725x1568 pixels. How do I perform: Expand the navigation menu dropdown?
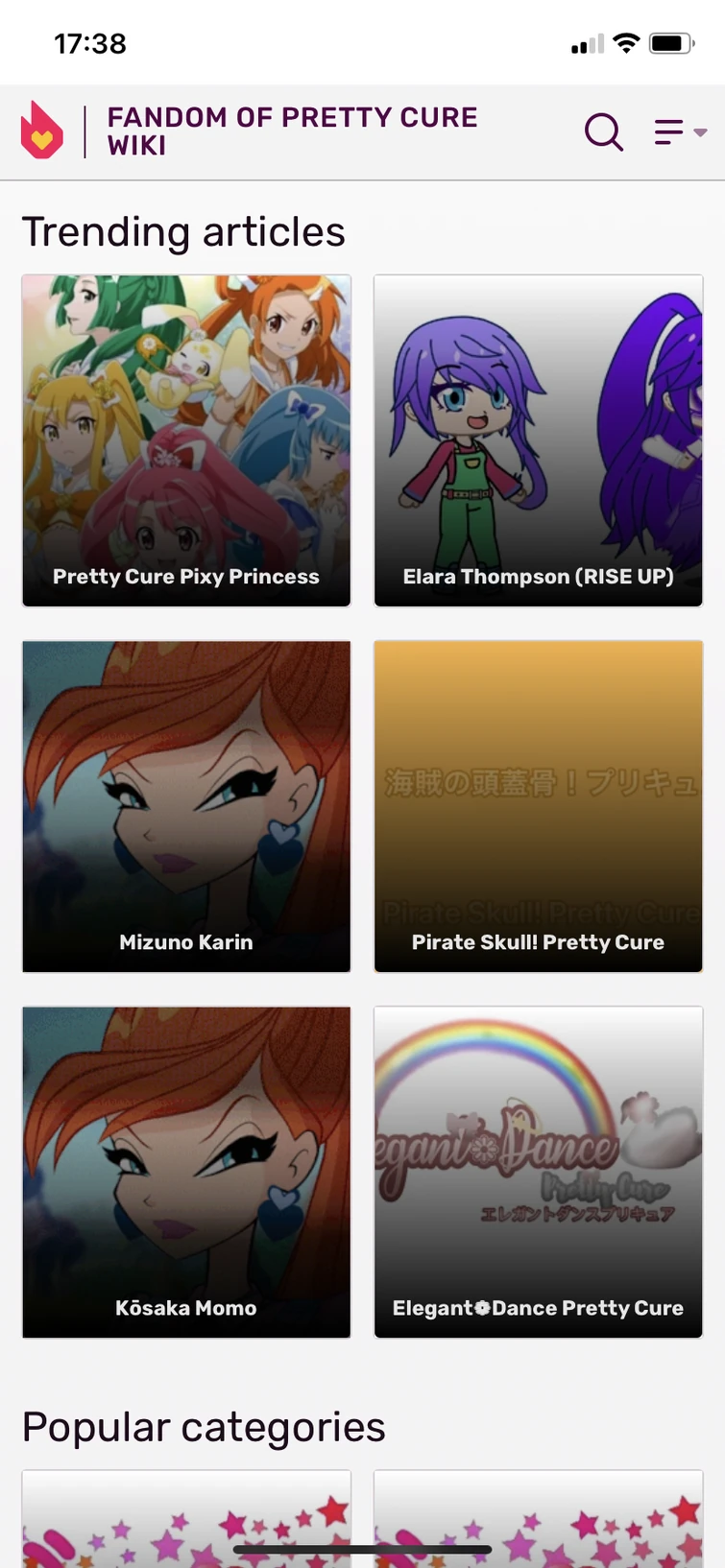tap(681, 131)
